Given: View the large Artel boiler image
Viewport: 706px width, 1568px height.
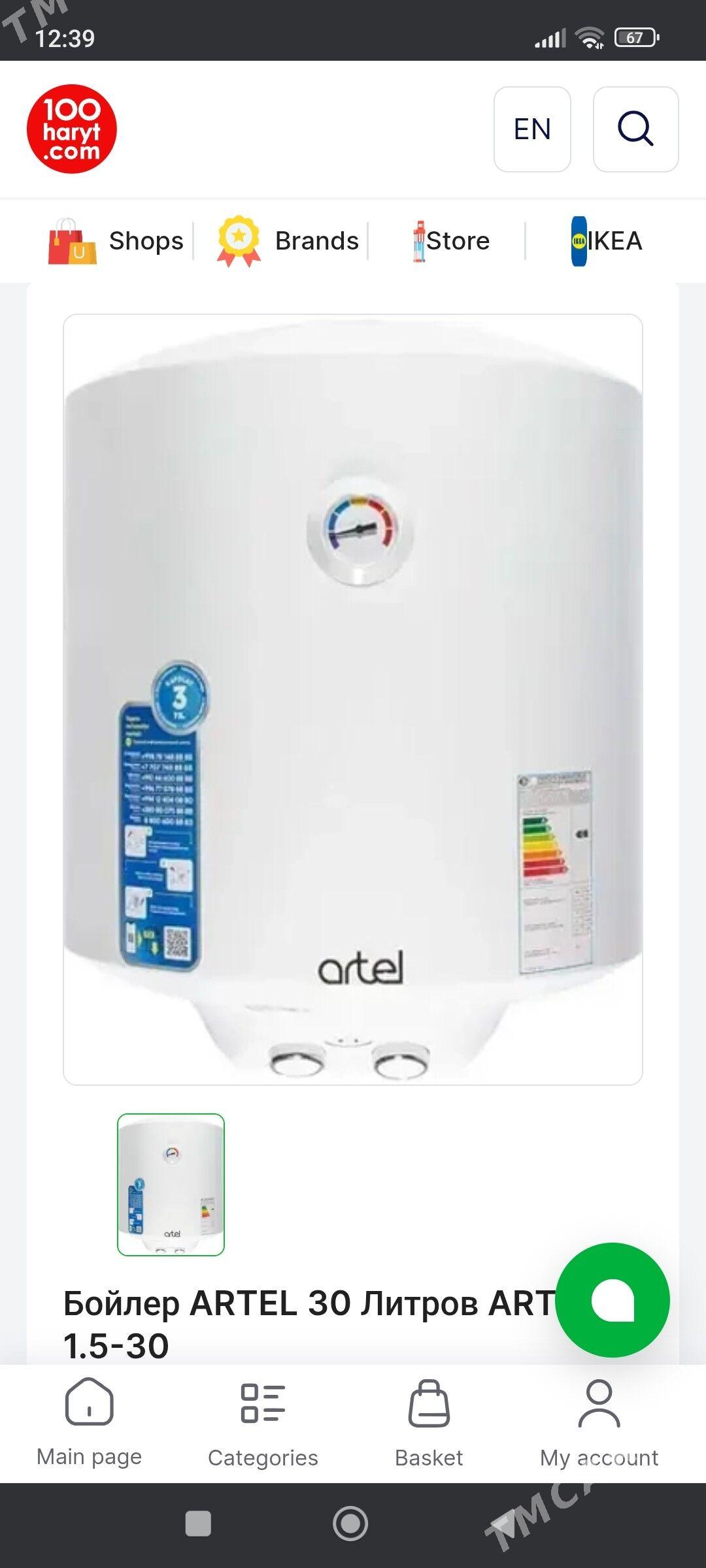Looking at the screenshot, I should (353, 699).
